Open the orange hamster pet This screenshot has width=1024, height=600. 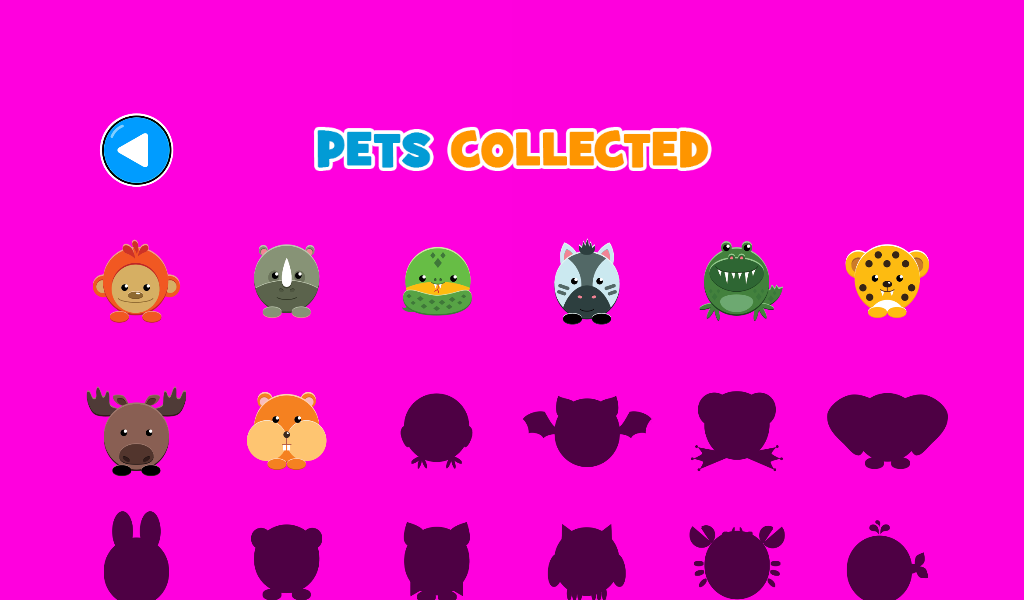[x=286, y=430]
